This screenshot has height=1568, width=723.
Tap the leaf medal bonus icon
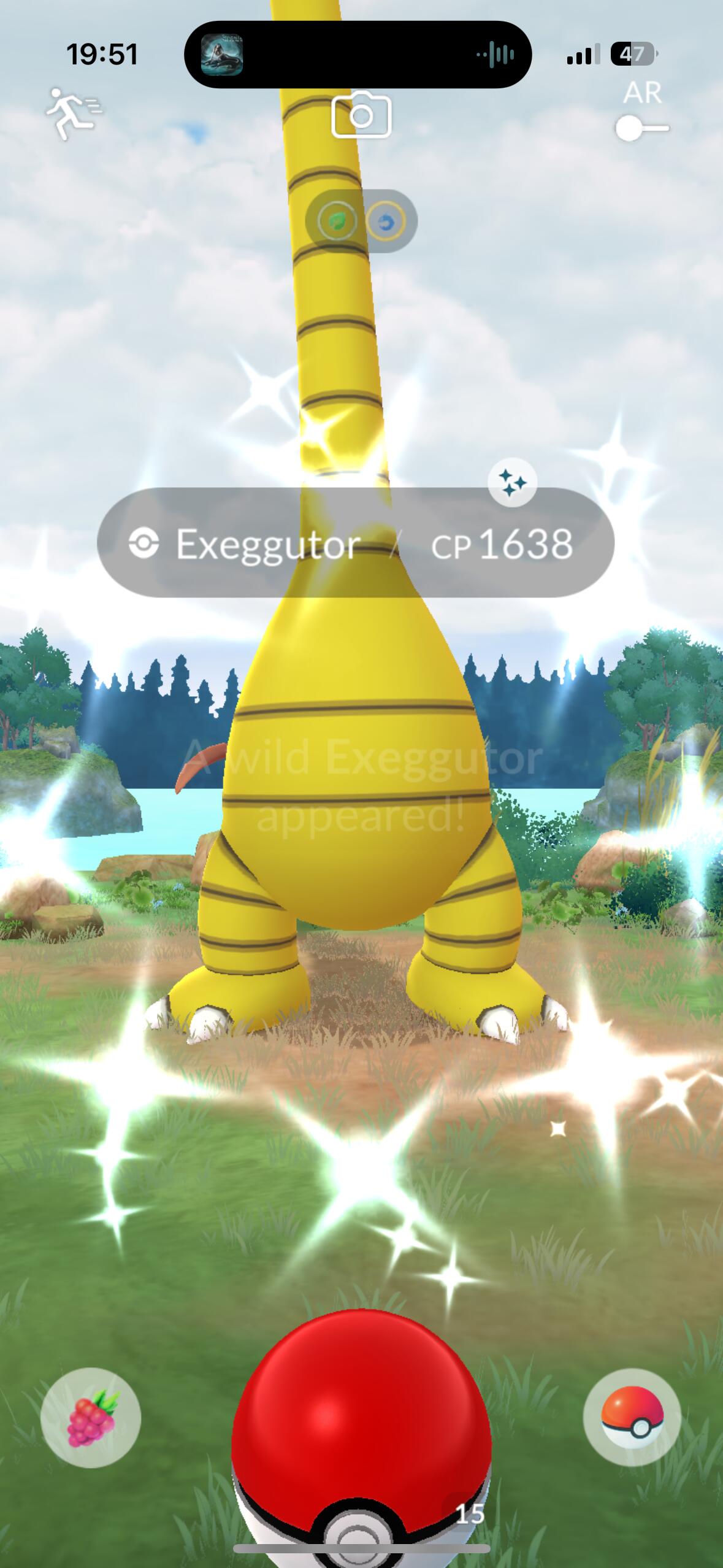point(336,220)
